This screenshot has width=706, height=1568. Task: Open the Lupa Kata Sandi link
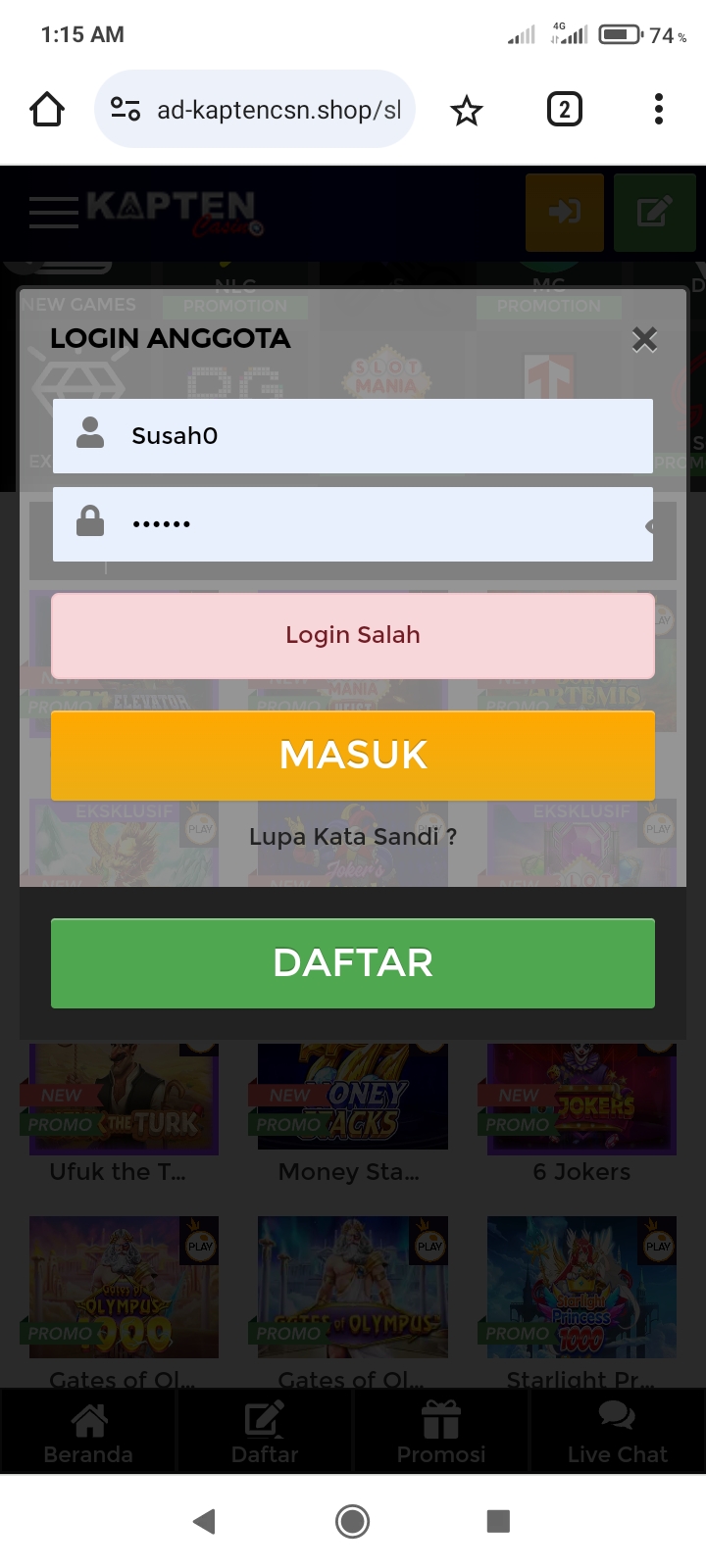point(353,837)
